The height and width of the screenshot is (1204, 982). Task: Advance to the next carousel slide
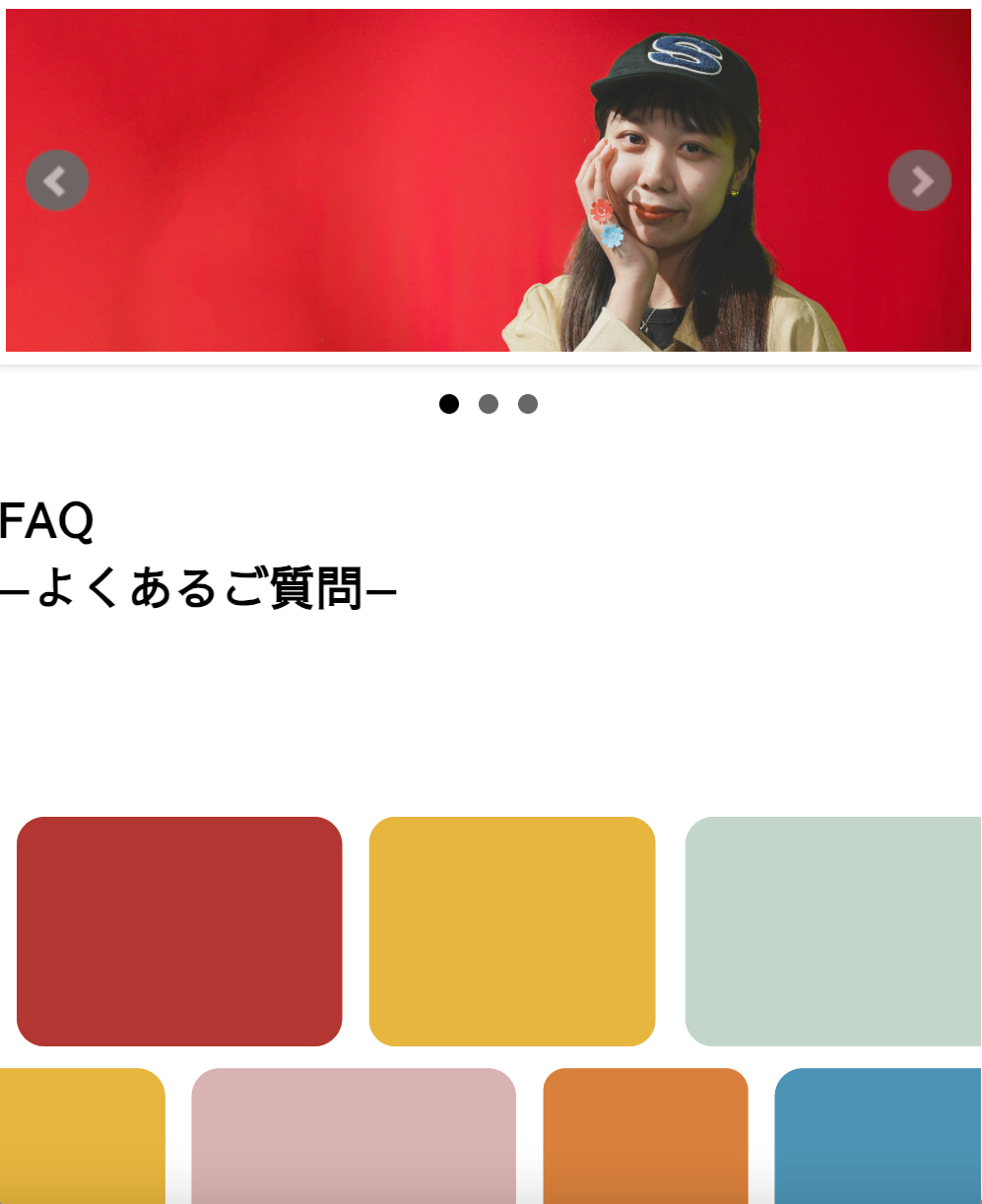point(919,180)
